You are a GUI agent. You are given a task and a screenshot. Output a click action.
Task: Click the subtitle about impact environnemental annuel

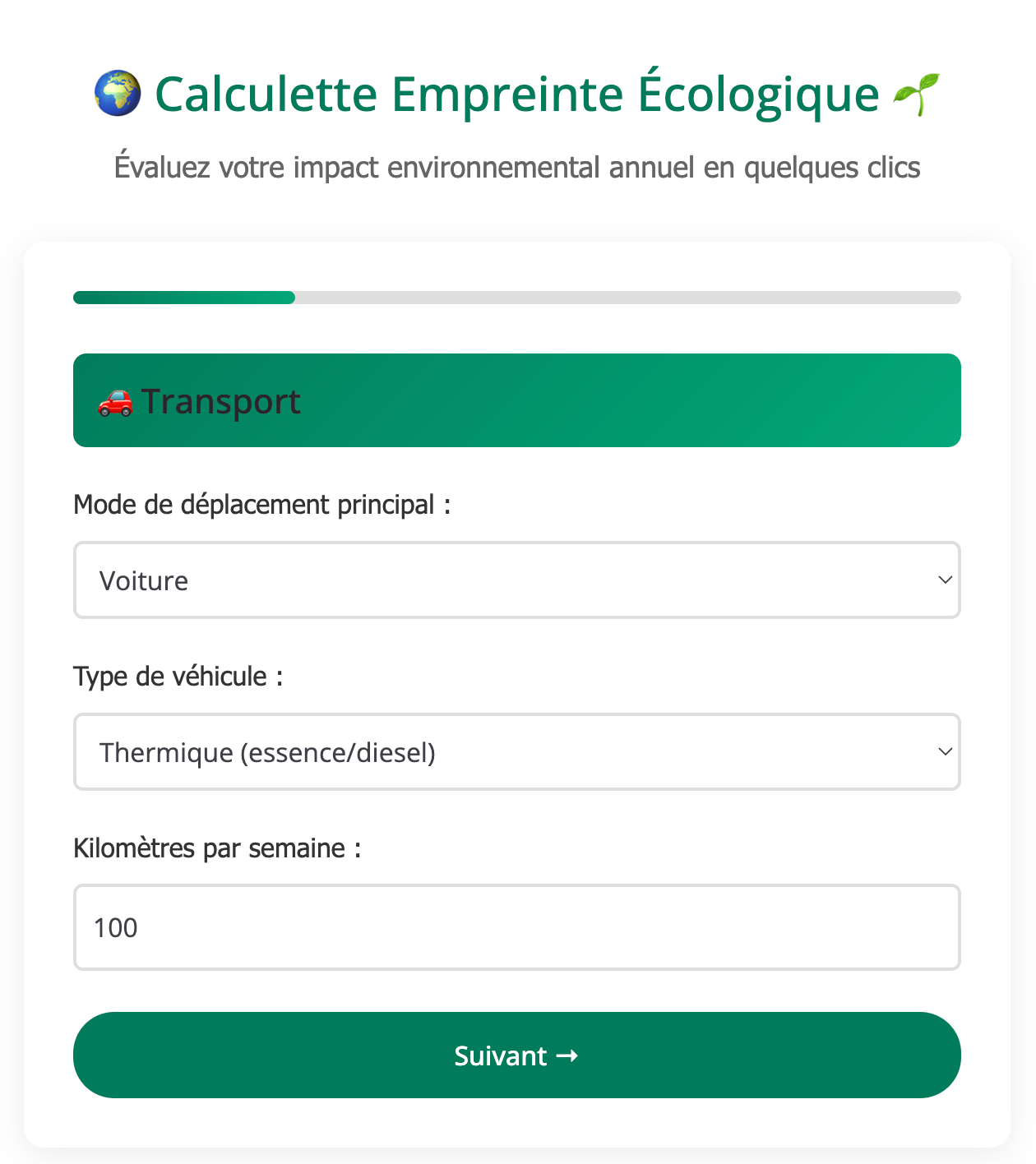tap(516, 167)
